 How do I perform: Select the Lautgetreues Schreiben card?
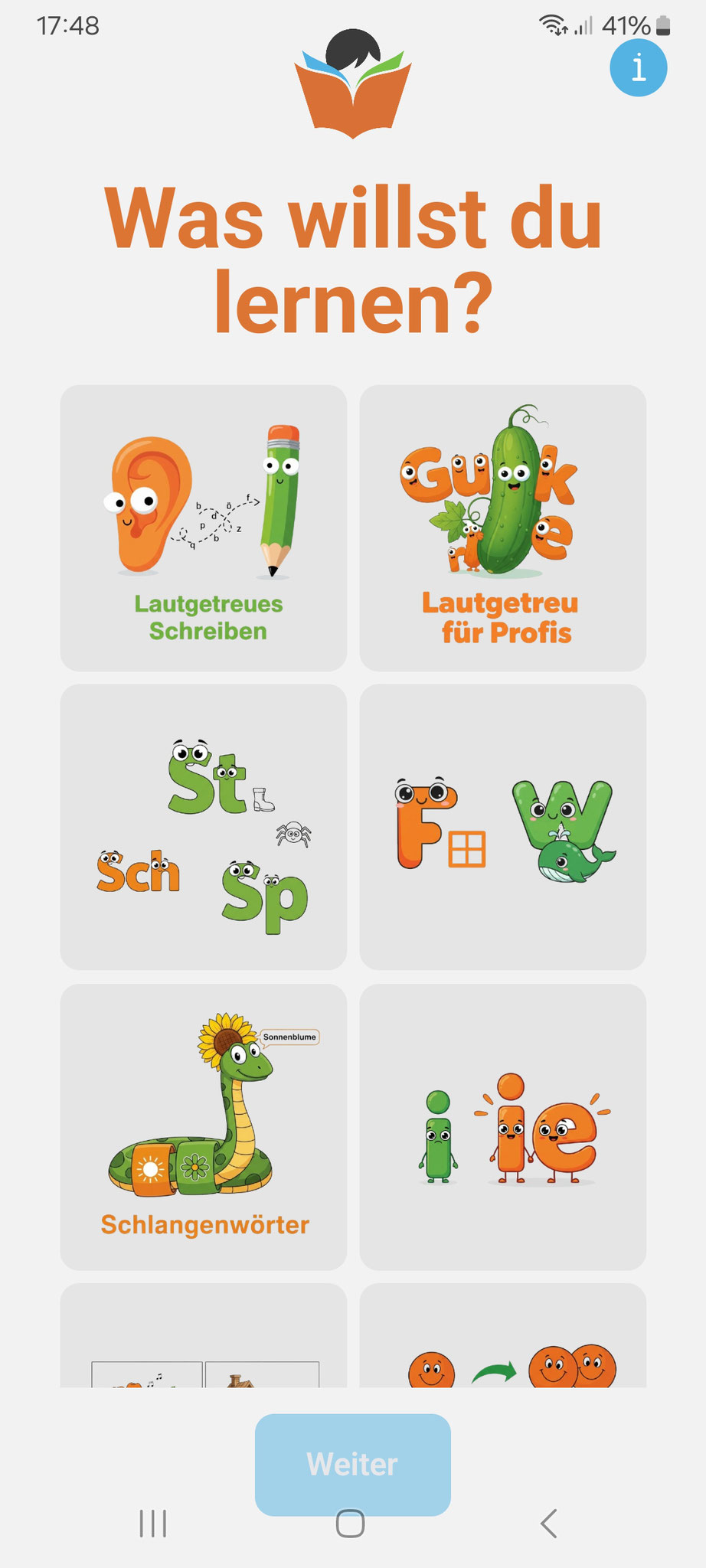[204, 528]
